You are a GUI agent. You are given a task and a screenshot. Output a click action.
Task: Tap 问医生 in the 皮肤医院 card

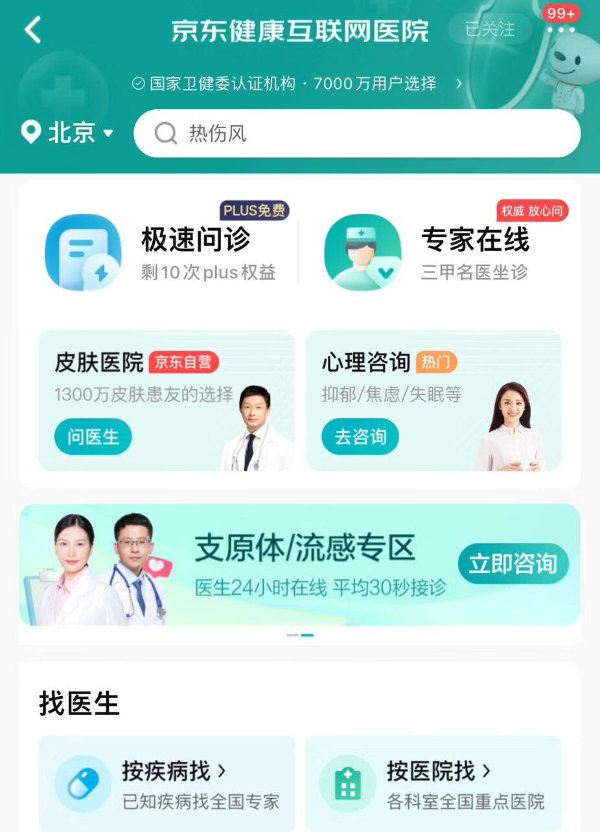pos(93,437)
